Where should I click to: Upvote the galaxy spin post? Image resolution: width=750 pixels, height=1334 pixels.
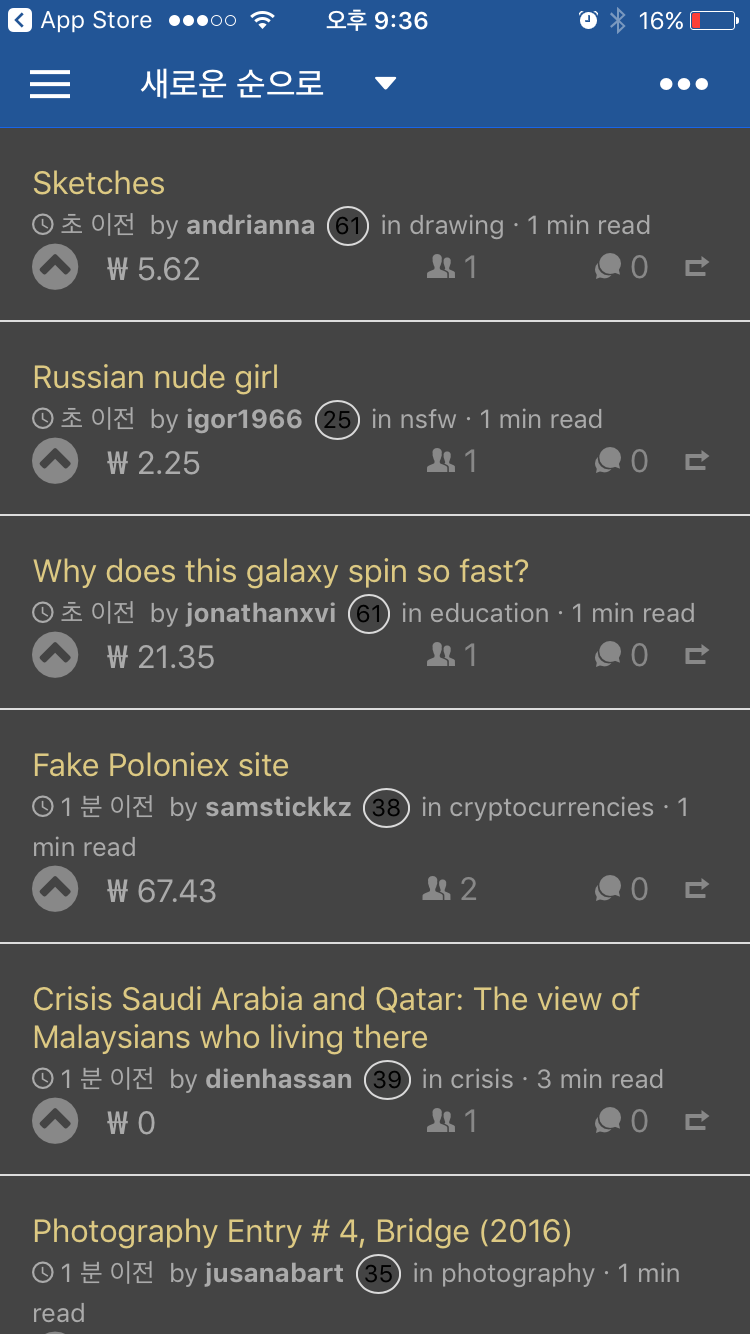(55, 655)
